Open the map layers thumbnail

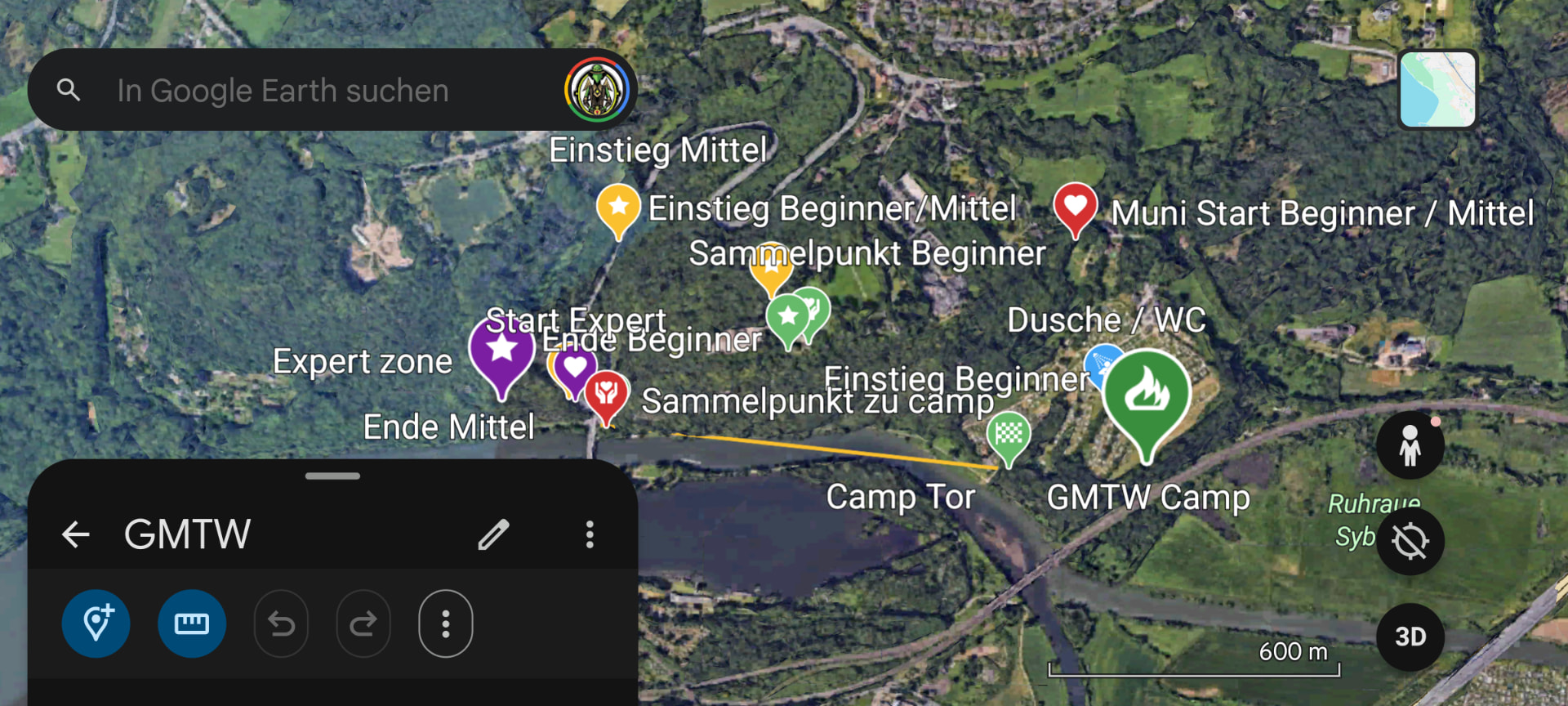click(1437, 89)
